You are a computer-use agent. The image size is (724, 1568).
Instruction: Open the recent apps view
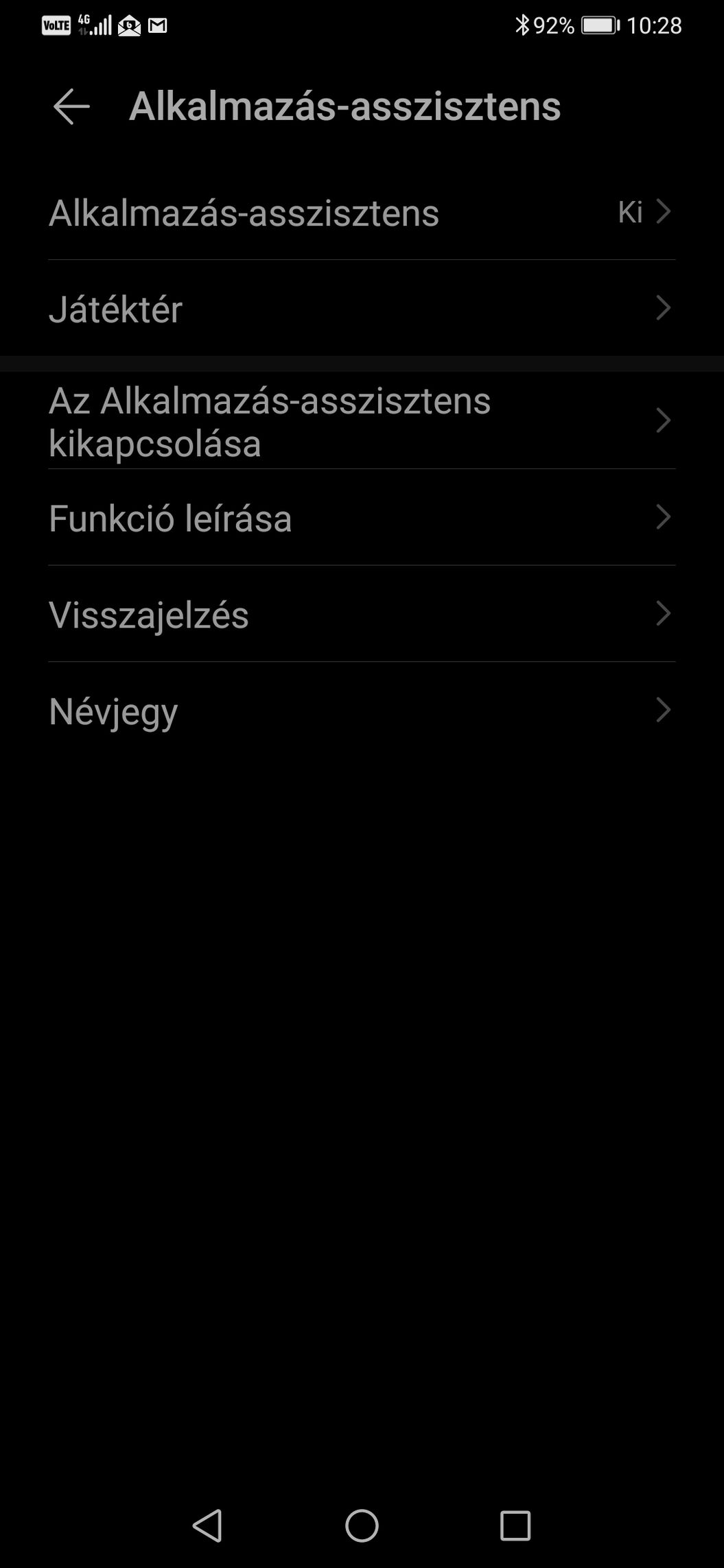coord(515,1525)
